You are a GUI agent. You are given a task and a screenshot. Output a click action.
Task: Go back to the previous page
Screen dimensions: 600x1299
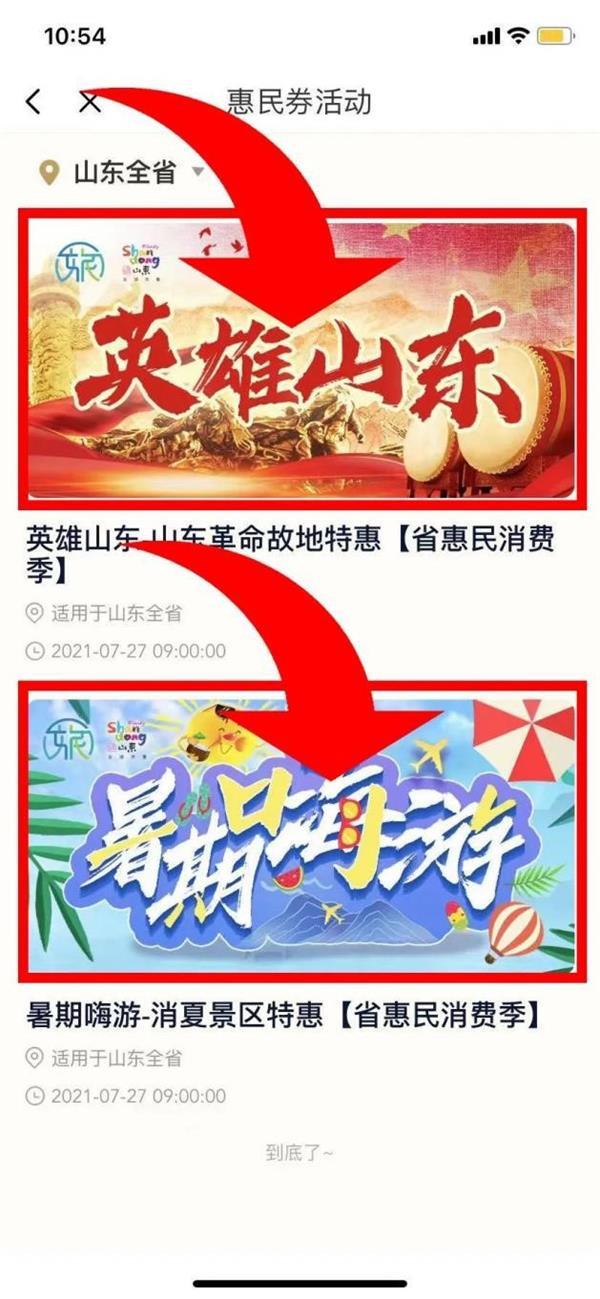34,101
